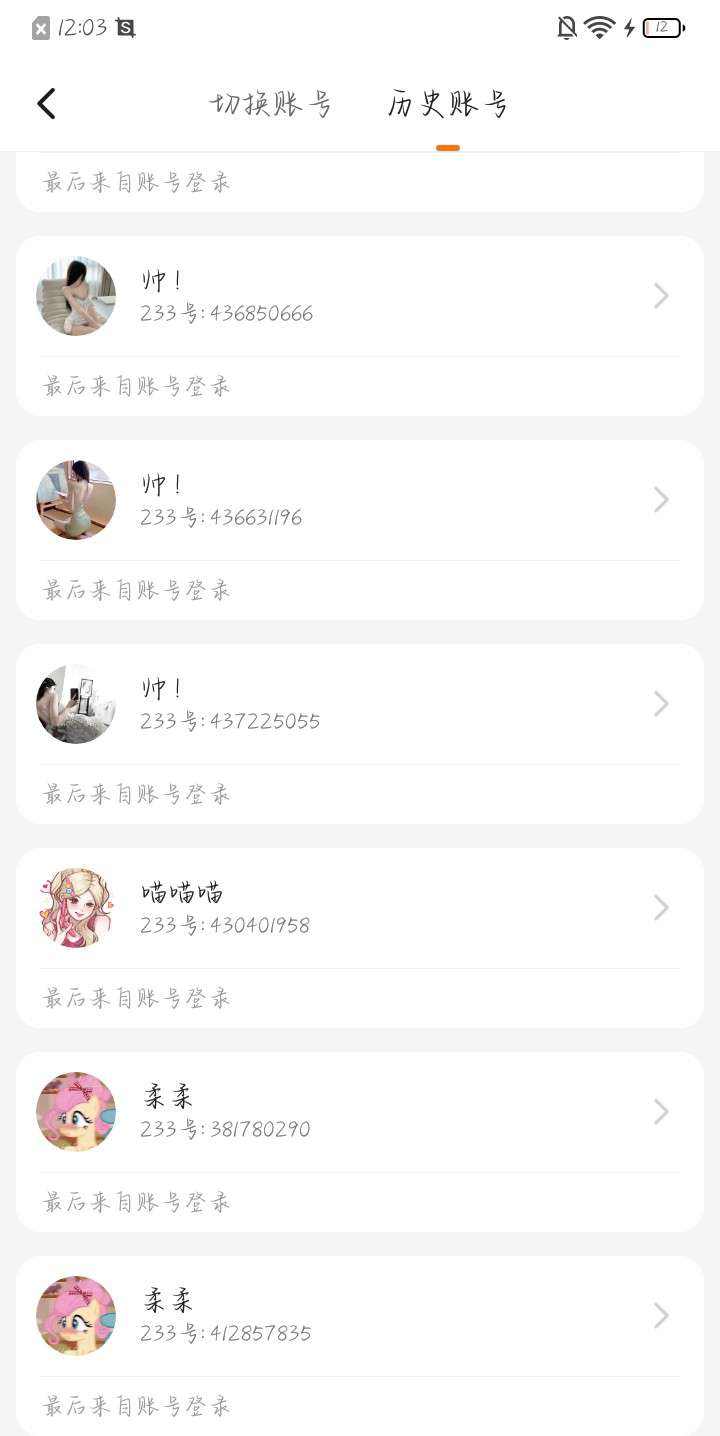720x1436 pixels.
Task: Log into 柔柔 account numbered 412857835
Action: 360,1317
